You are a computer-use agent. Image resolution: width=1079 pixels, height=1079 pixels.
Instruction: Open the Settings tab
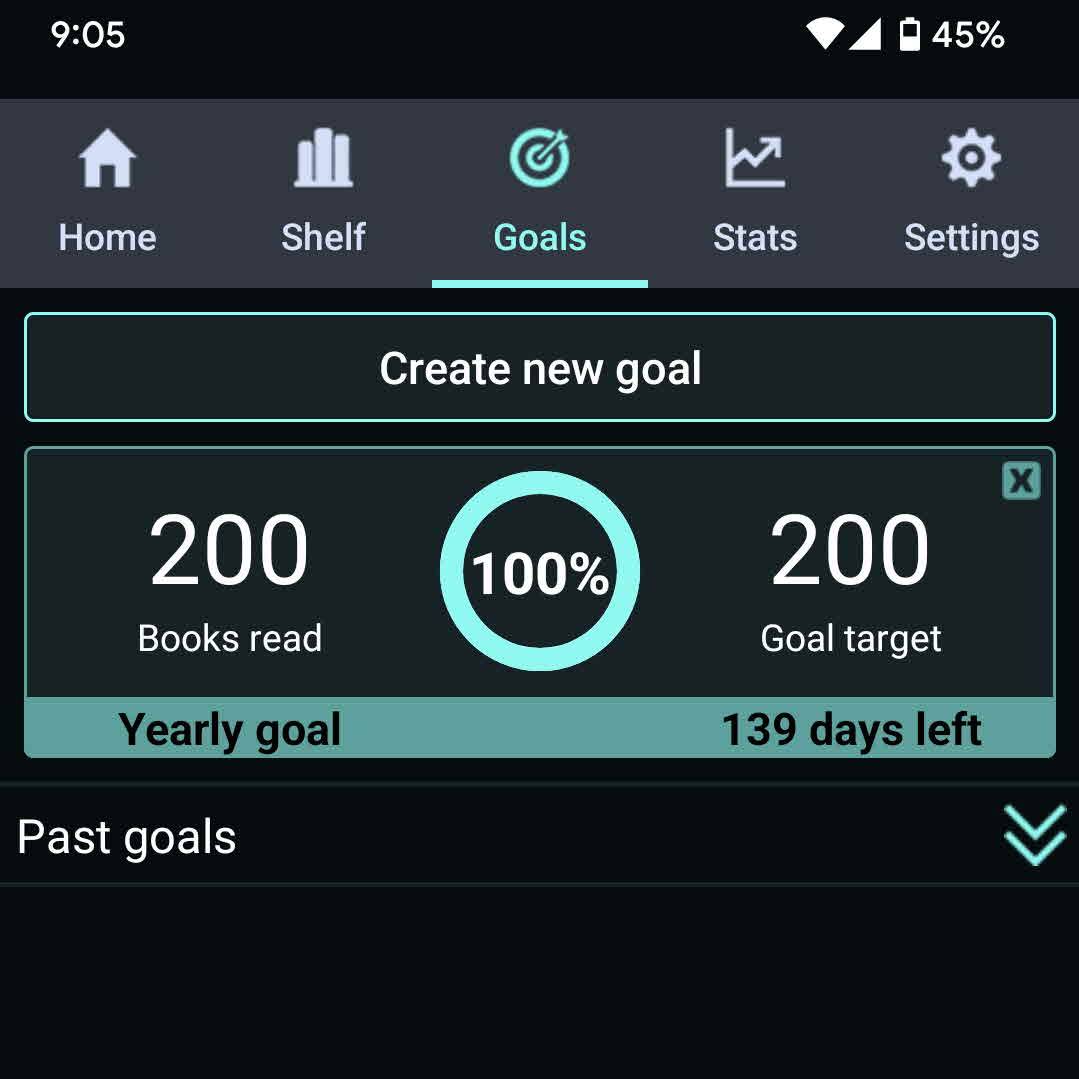point(971,195)
